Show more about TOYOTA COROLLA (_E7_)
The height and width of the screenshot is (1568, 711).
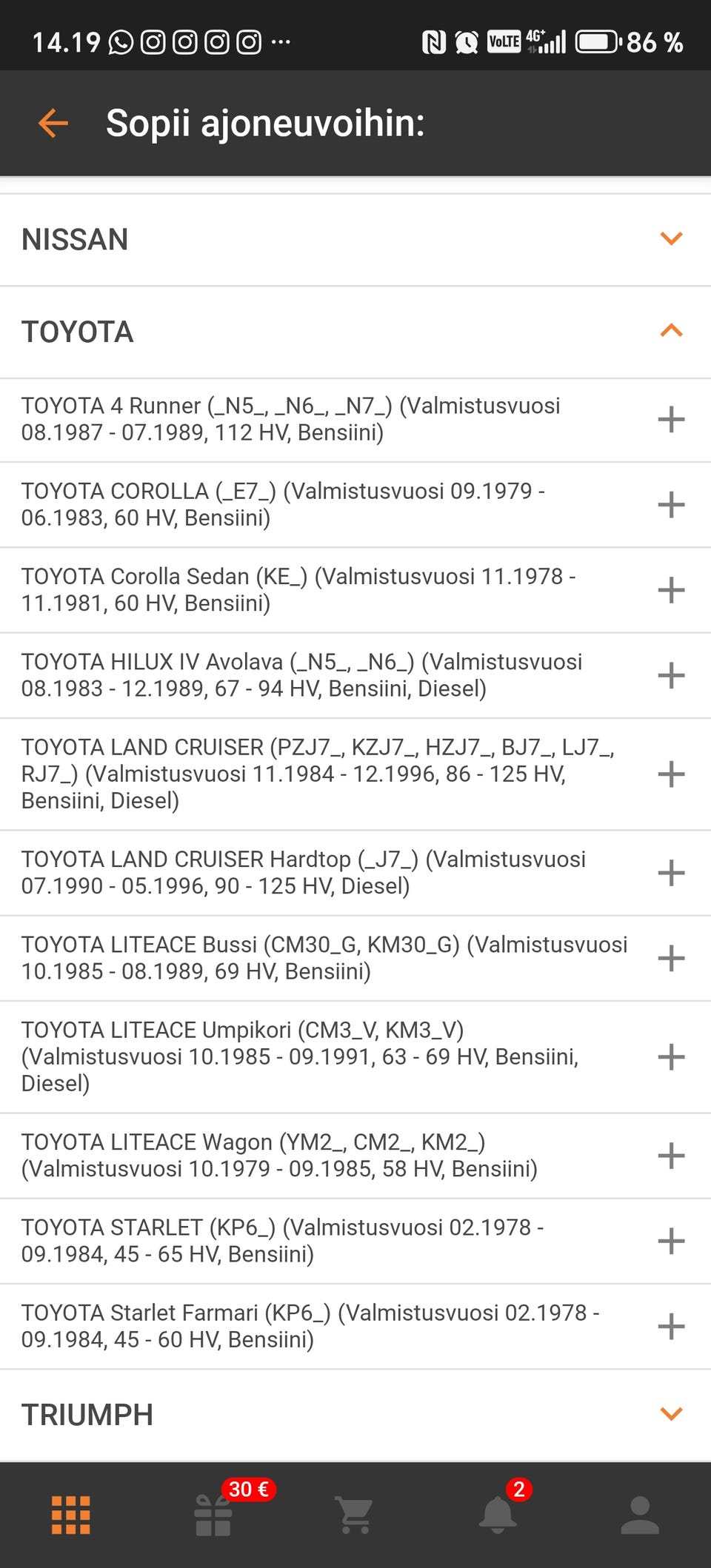tap(670, 505)
